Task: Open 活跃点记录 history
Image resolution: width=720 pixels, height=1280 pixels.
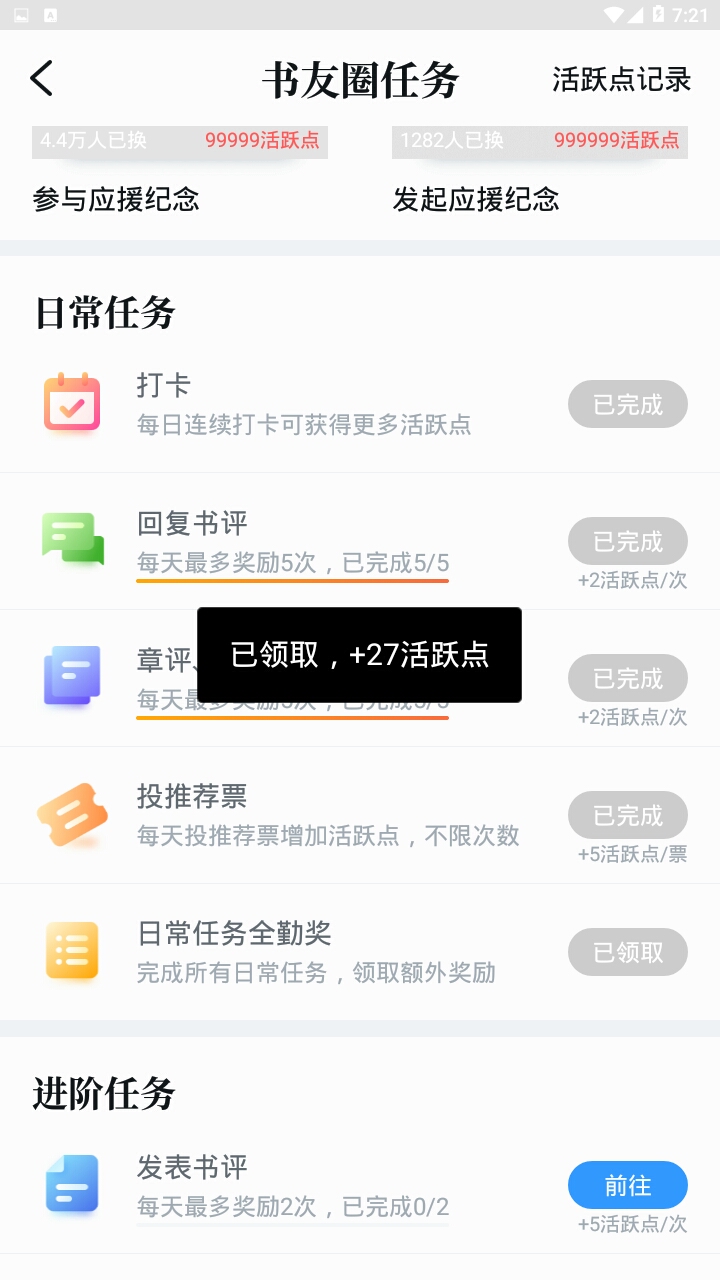Action: (621, 80)
